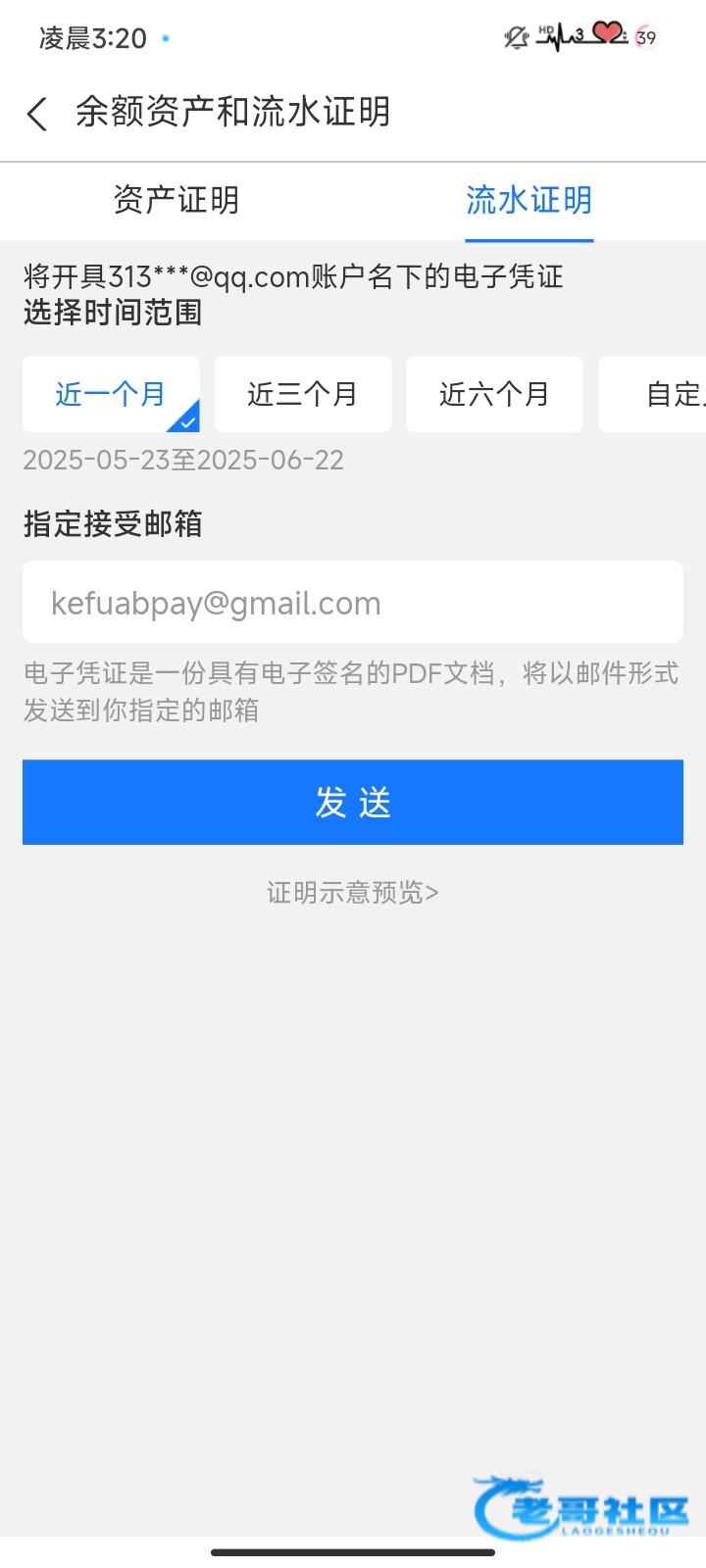Open the 证明示意预览 link

click(x=353, y=892)
